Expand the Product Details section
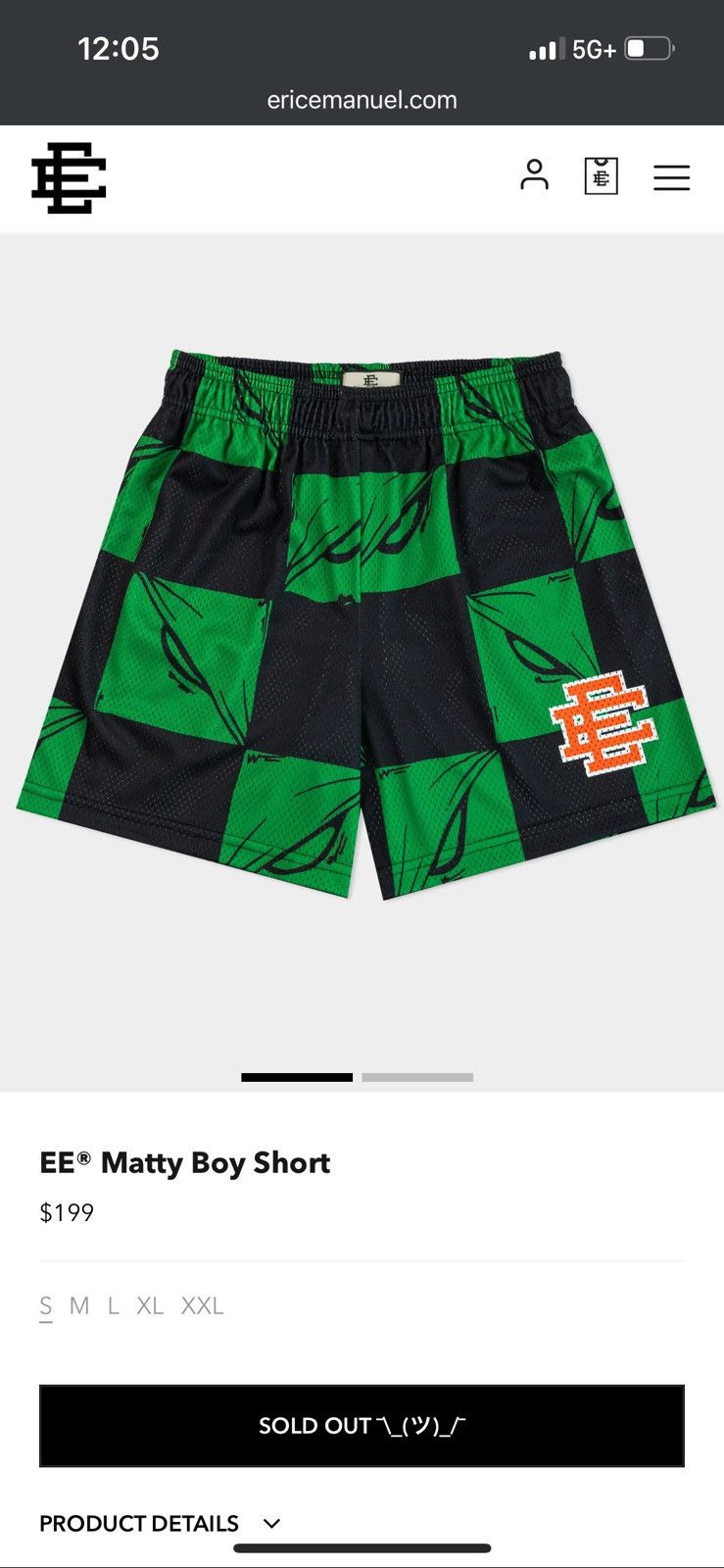This screenshot has width=724, height=1568. (x=161, y=1523)
